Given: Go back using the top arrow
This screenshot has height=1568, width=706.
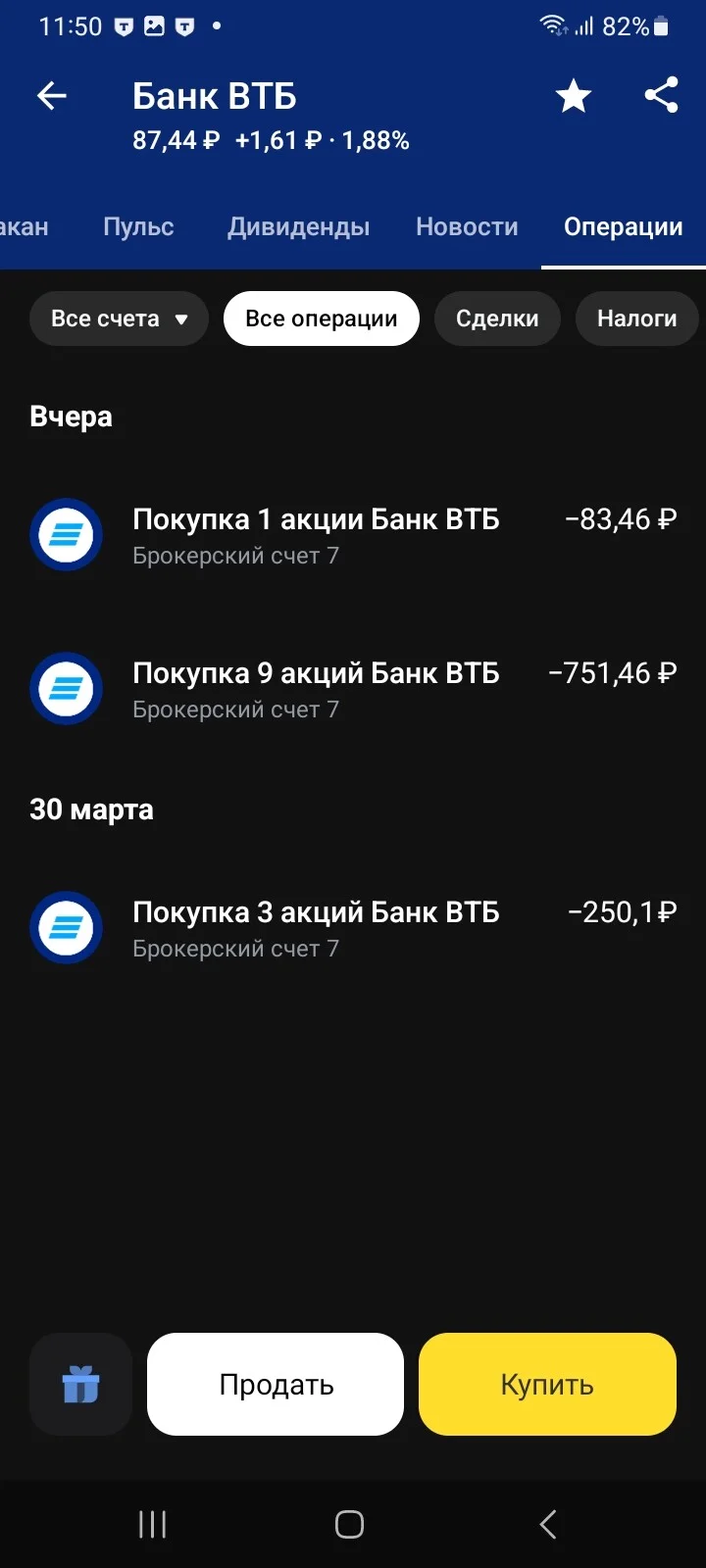Looking at the screenshot, I should click(52, 96).
